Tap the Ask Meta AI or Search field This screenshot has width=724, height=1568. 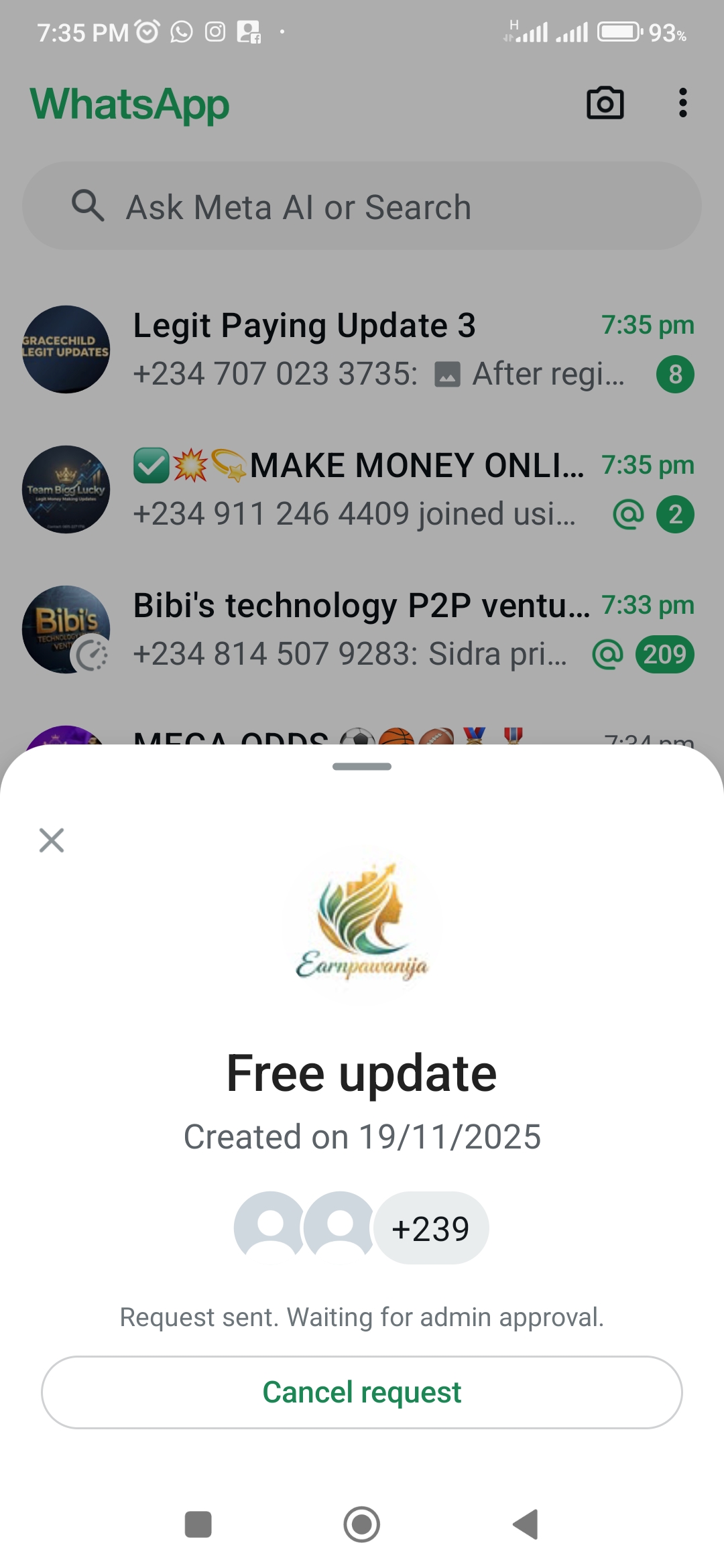click(362, 206)
